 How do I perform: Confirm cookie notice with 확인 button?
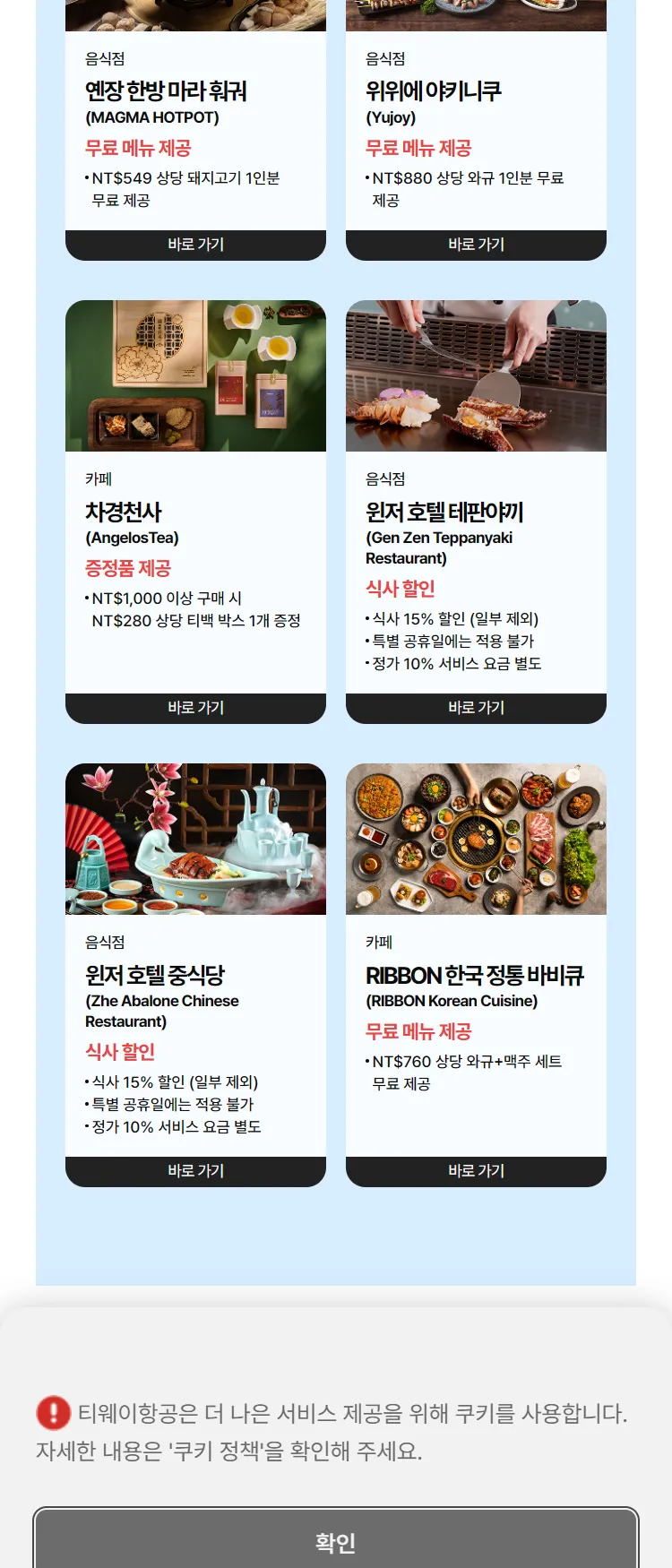click(x=336, y=1541)
